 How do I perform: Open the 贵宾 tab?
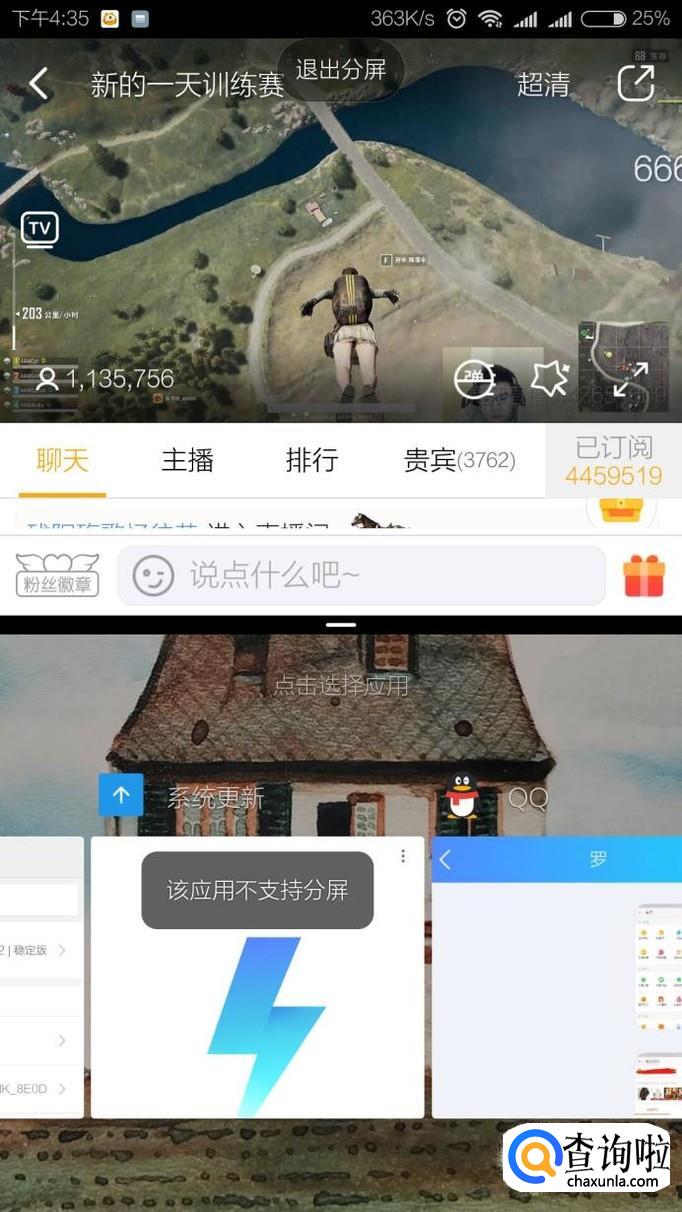pos(459,460)
